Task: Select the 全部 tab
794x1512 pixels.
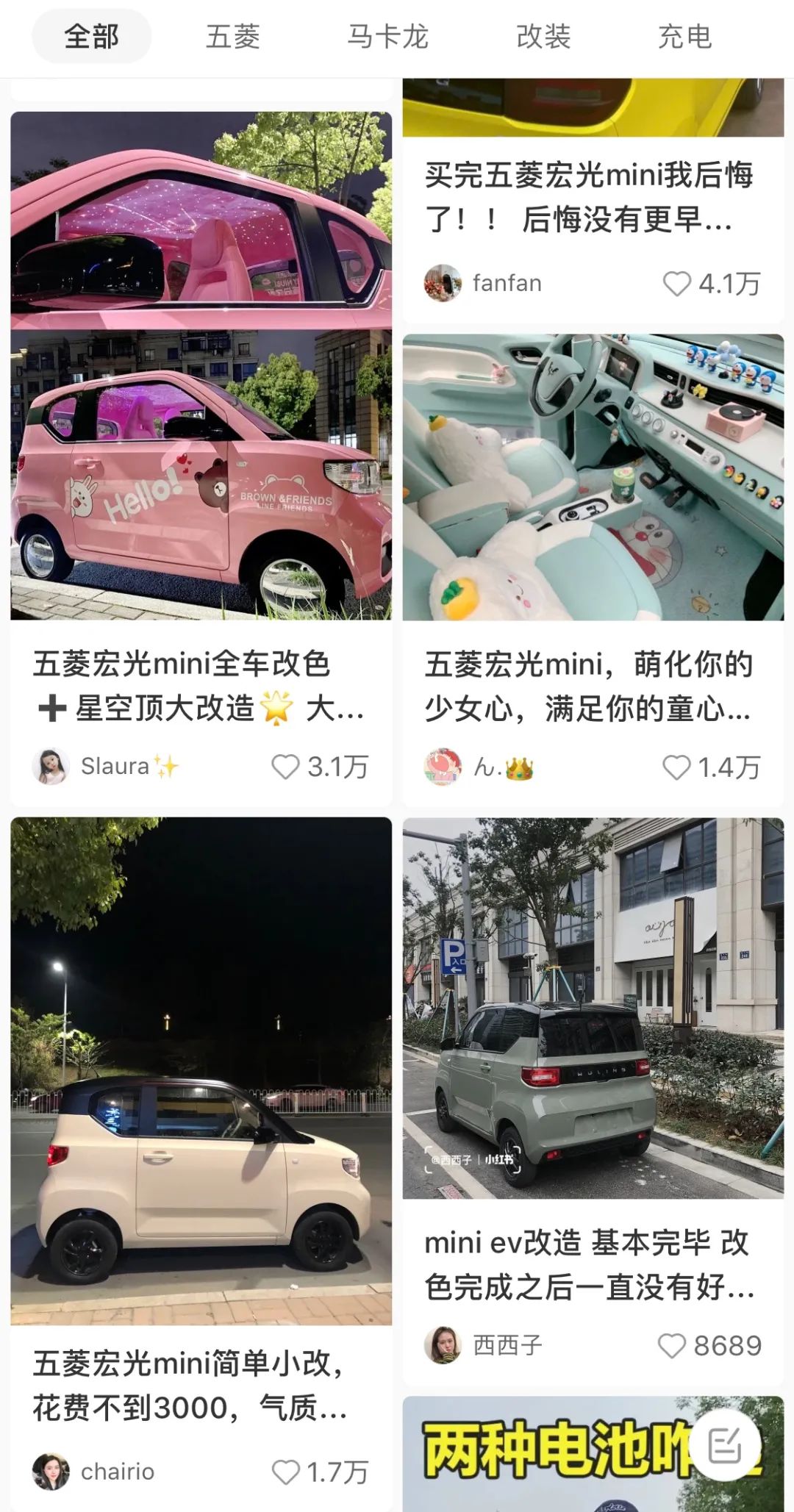Action: [92, 37]
